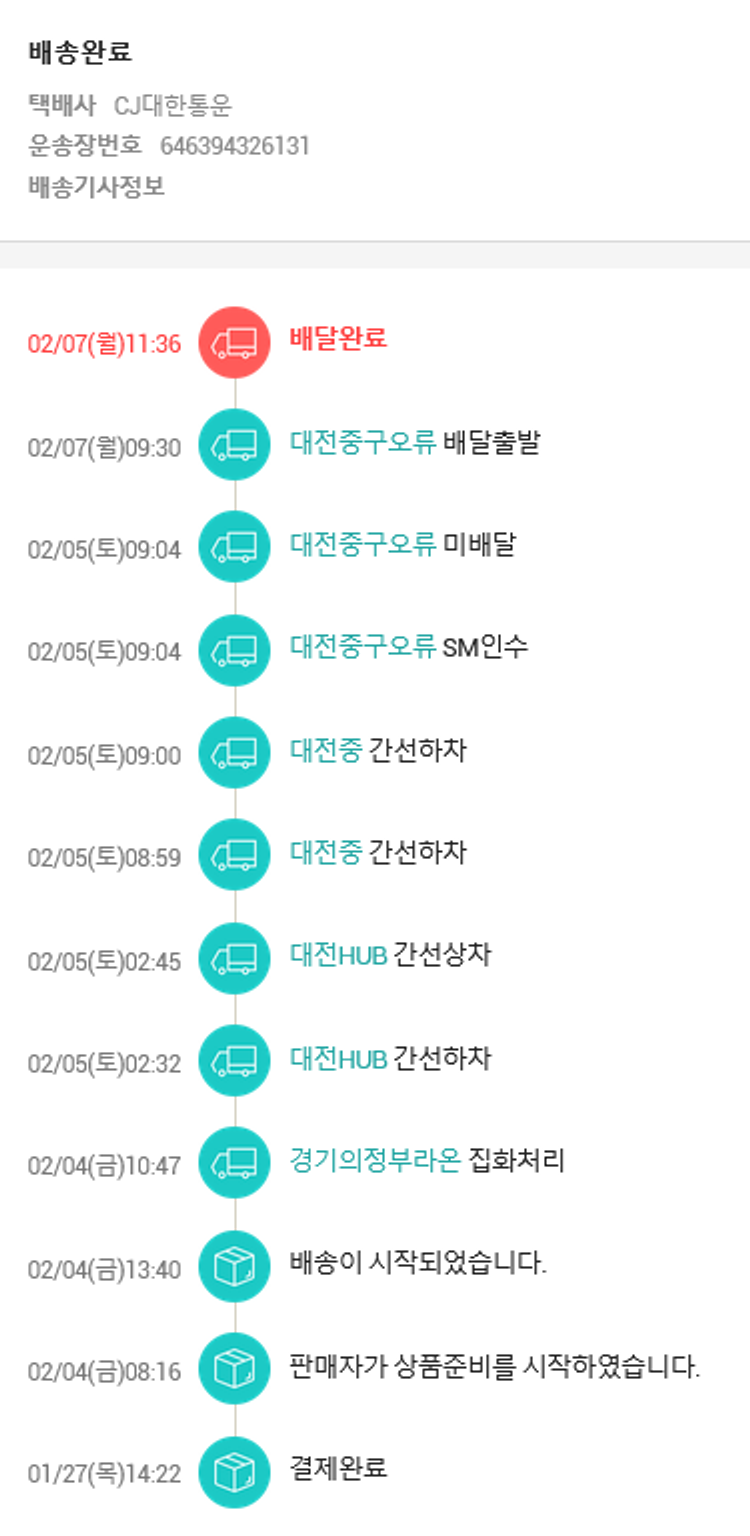Tap 대전중구오류 link in the 미배달 row
The width and height of the screenshot is (750, 1536).
coord(362,545)
